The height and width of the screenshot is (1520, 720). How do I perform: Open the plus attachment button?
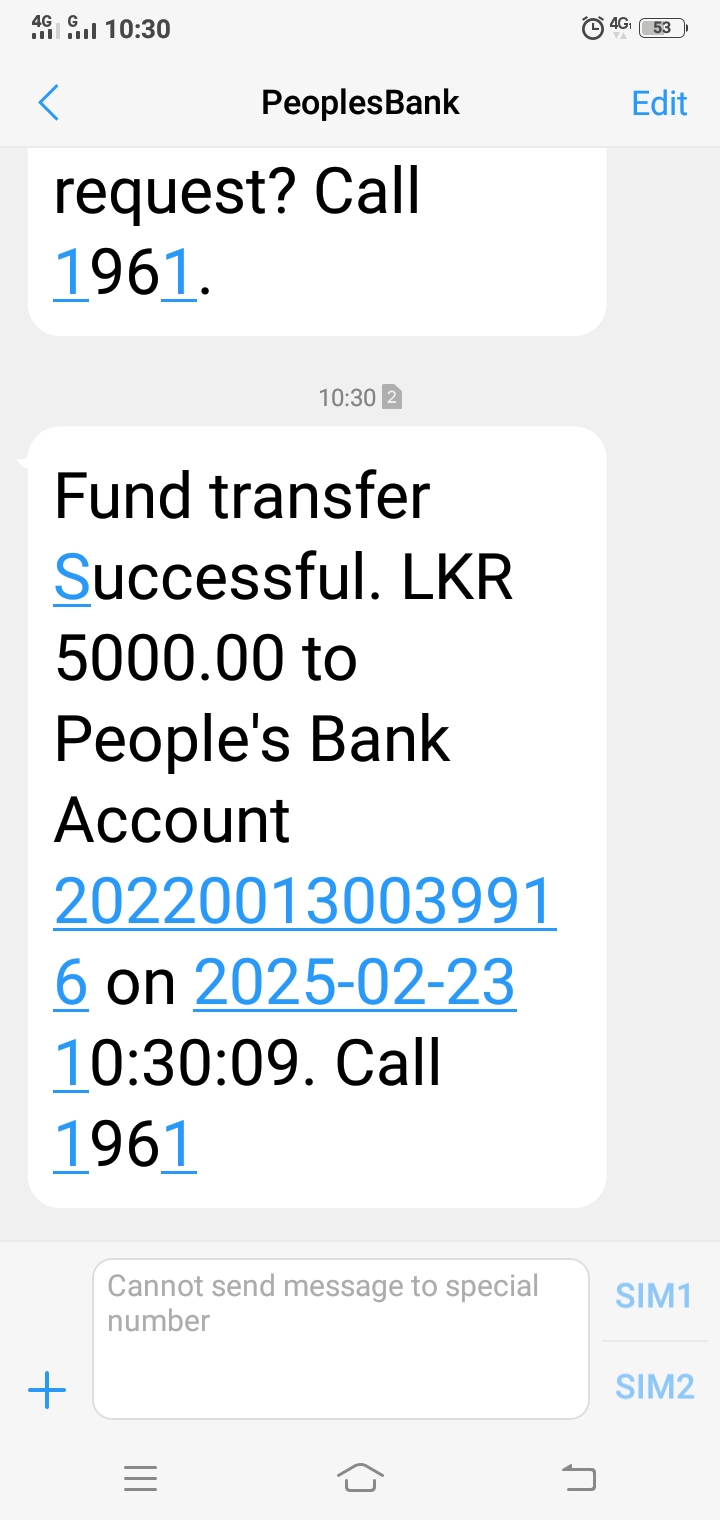point(47,1391)
